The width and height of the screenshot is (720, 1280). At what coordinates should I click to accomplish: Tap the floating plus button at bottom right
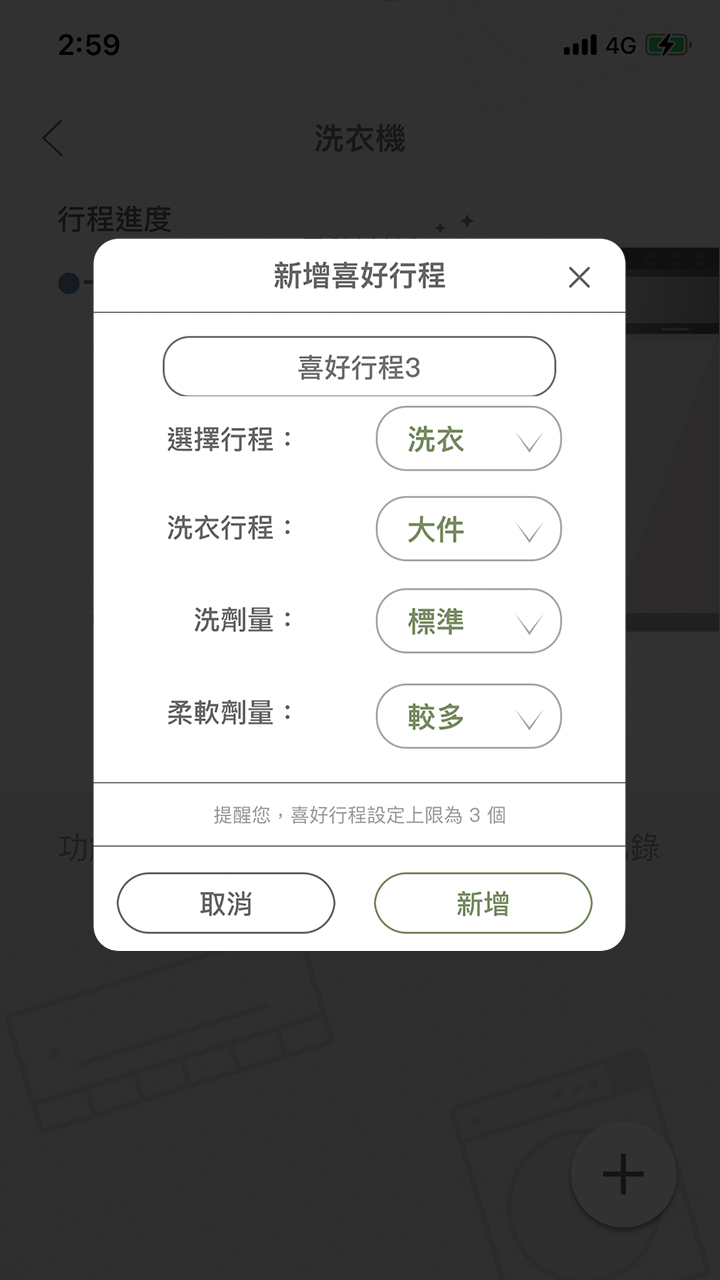click(622, 1172)
